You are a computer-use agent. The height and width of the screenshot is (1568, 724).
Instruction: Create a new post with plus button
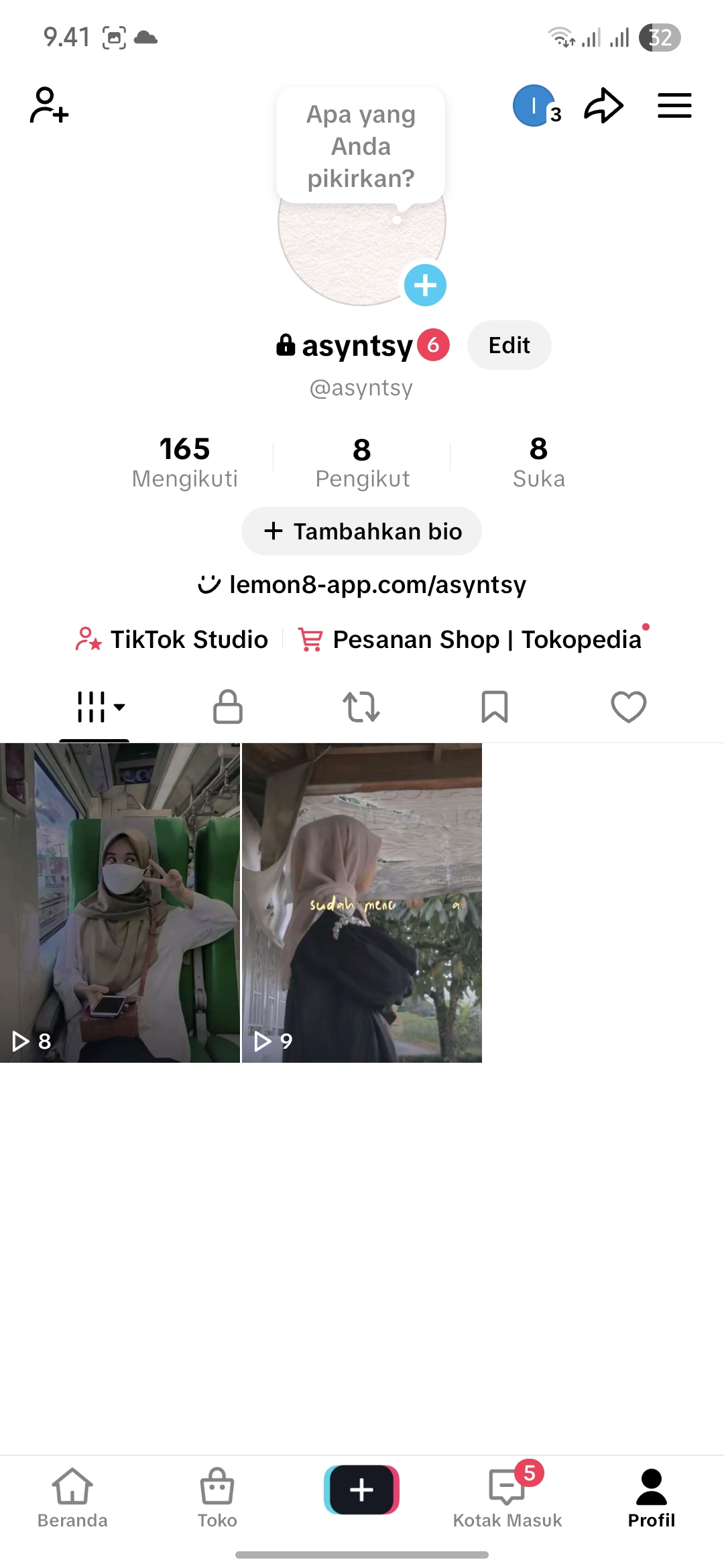click(x=362, y=1490)
